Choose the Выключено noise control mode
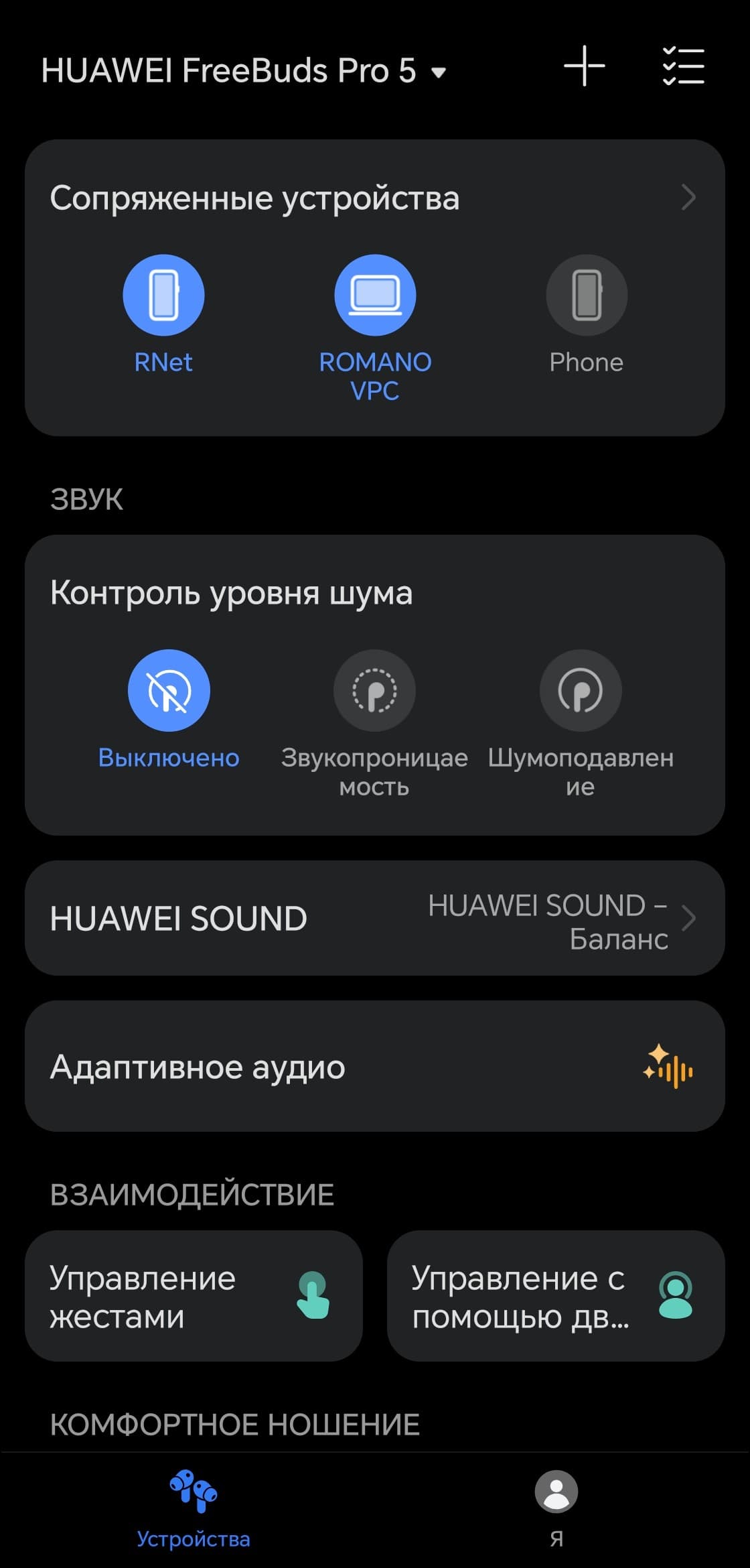 click(x=169, y=691)
